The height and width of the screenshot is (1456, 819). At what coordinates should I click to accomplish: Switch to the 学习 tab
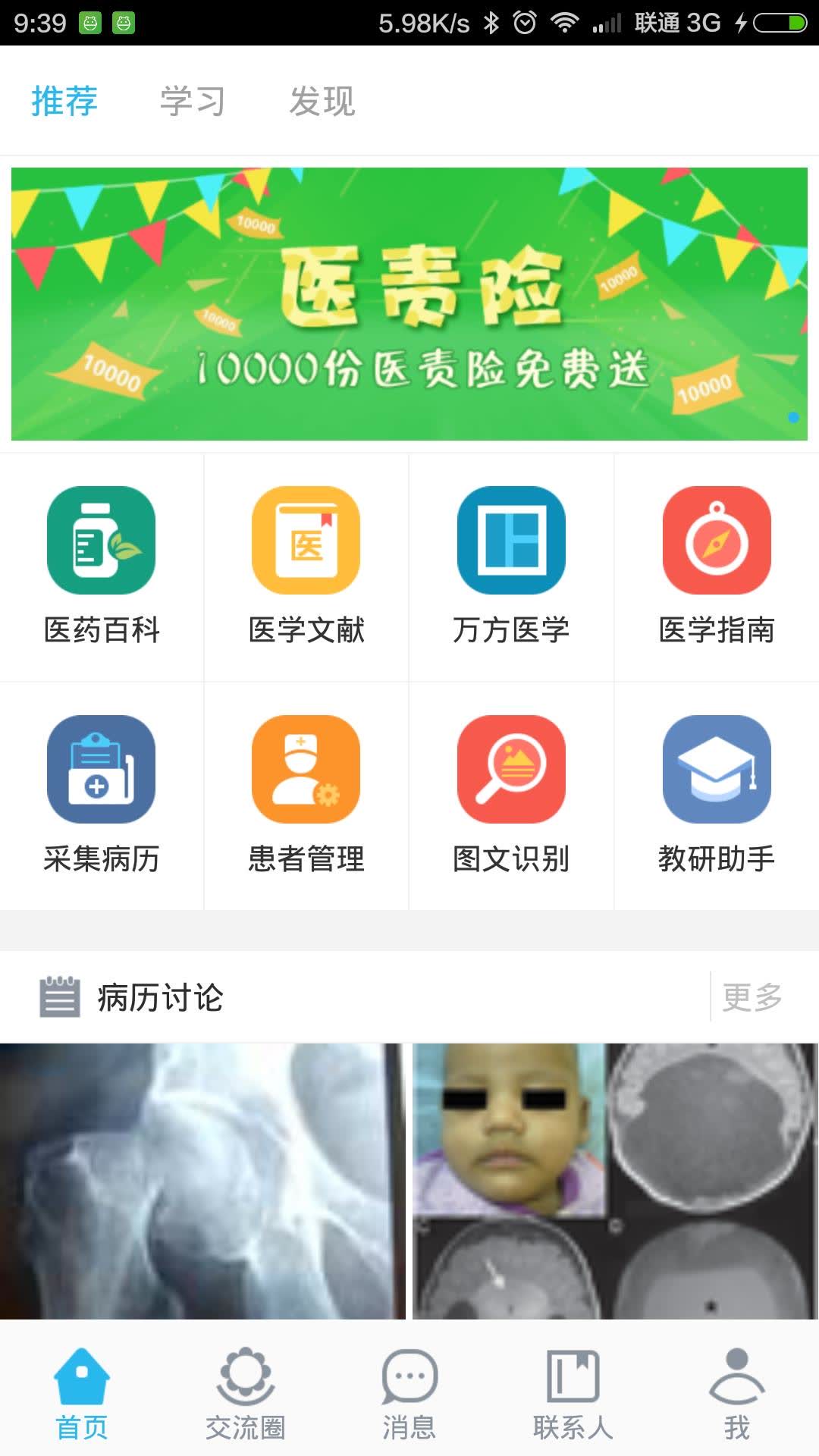[x=193, y=101]
